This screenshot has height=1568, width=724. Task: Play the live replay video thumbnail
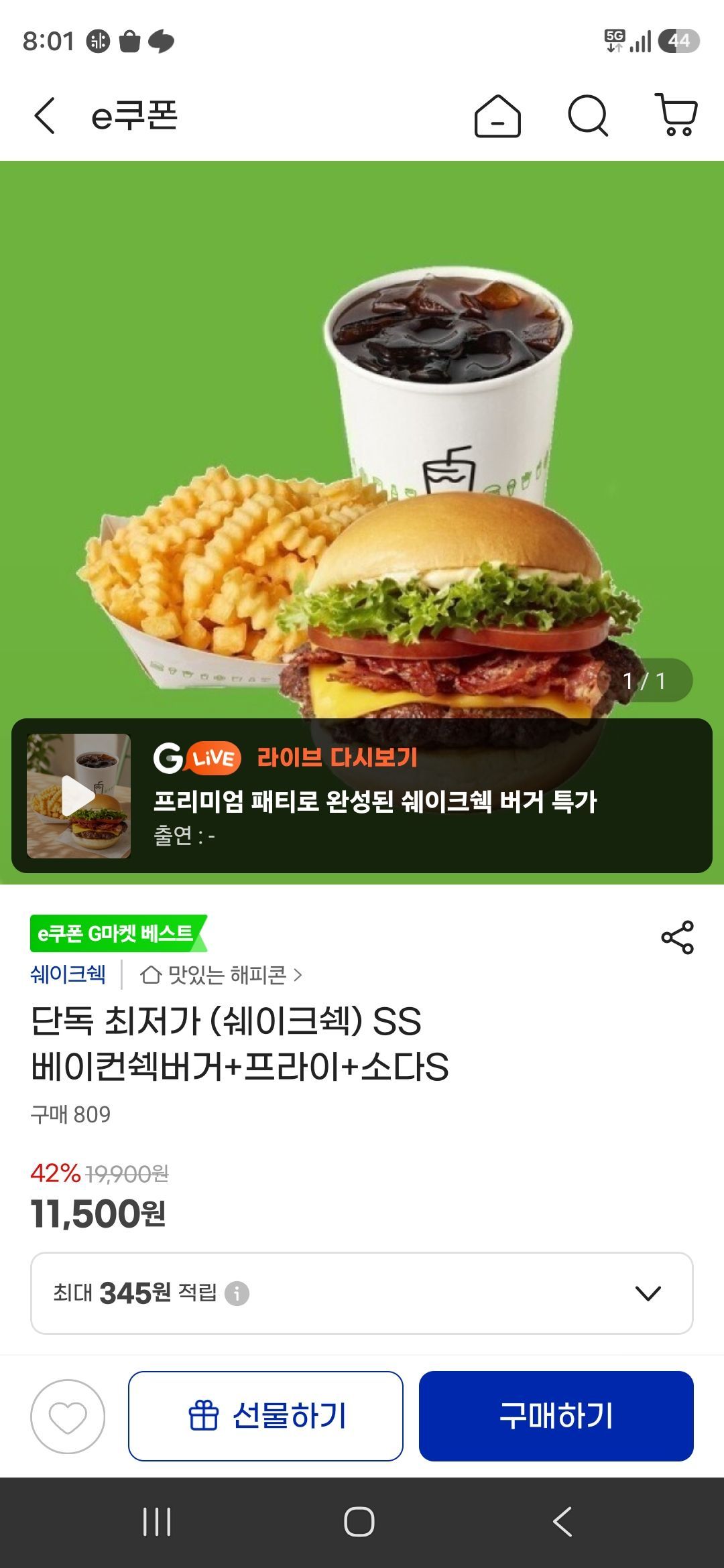(78, 795)
